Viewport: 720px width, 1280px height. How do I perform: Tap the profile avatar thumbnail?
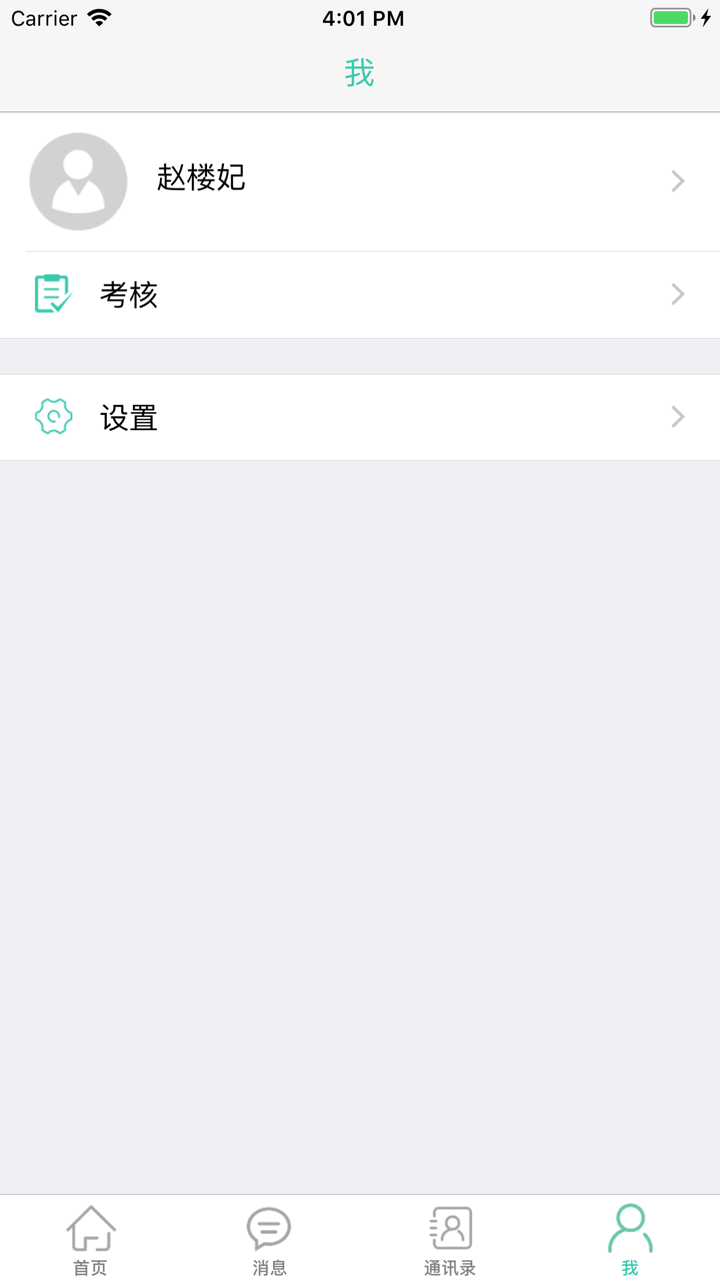(x=78, y=181)
